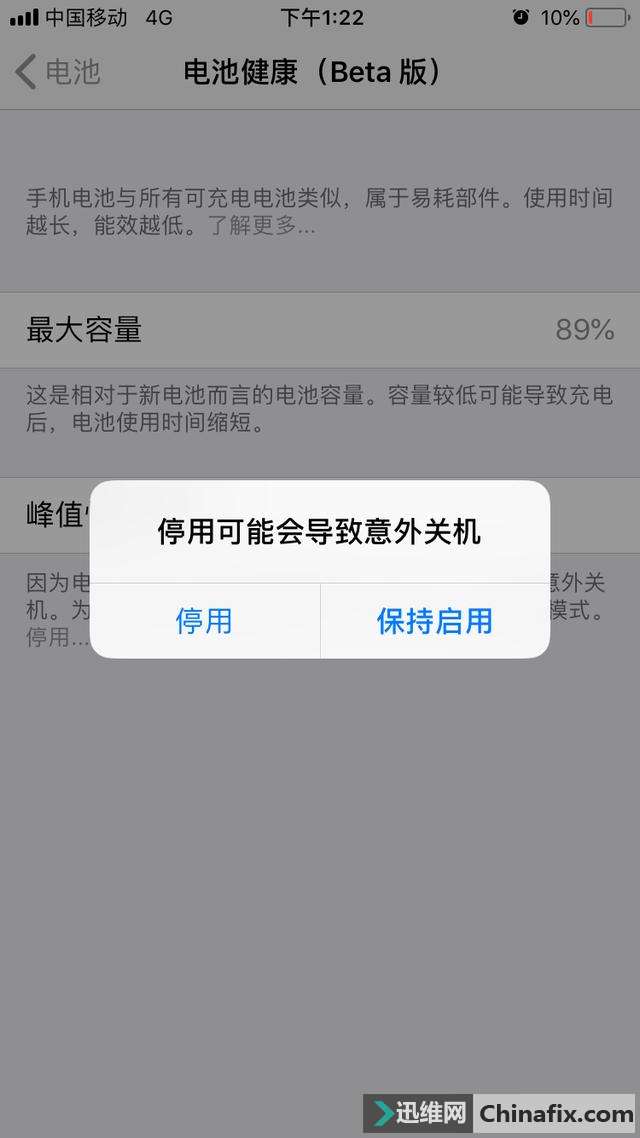Choose 保持启用 to keep it enabled
This screenshot has width=640, height=1138.
pos(434,621)
